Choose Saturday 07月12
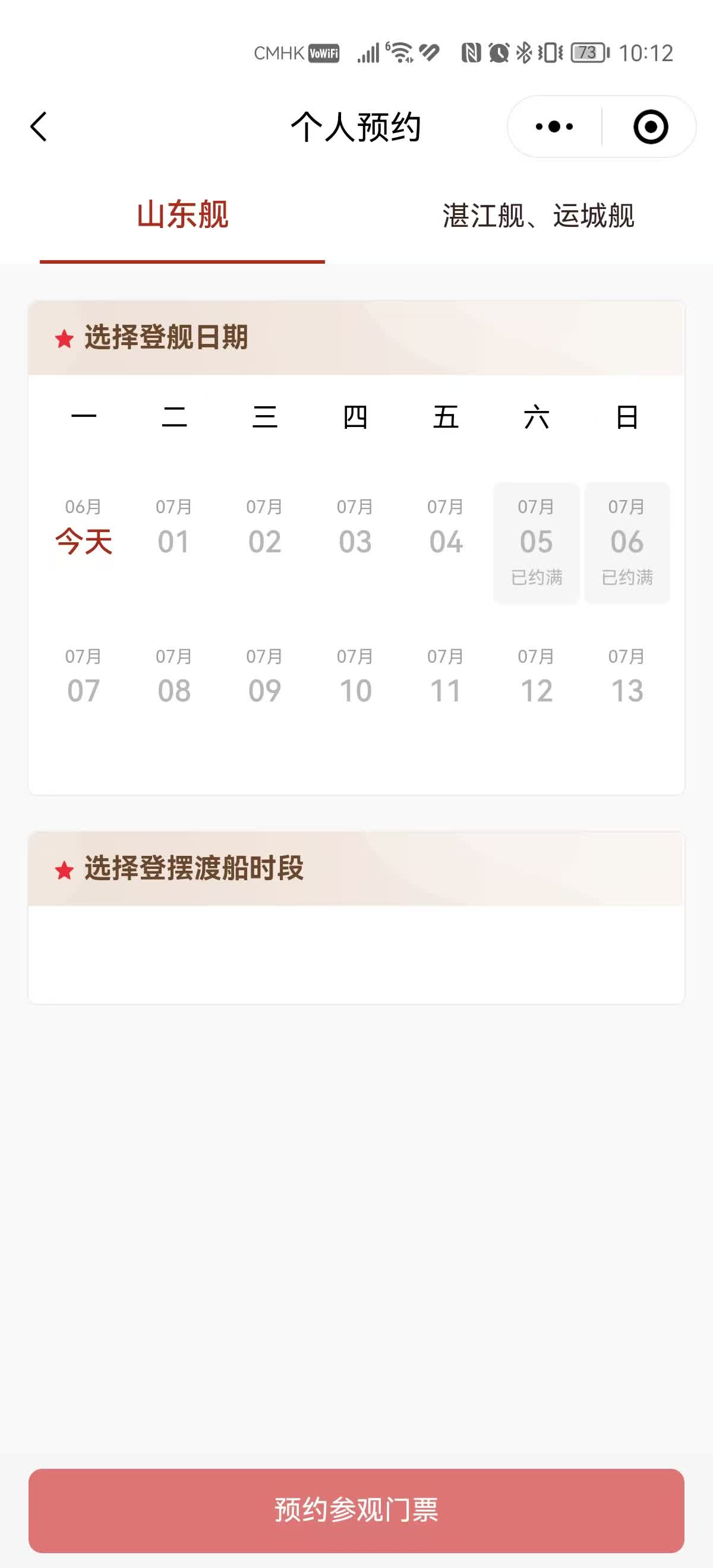 click(x=537, y=678)
